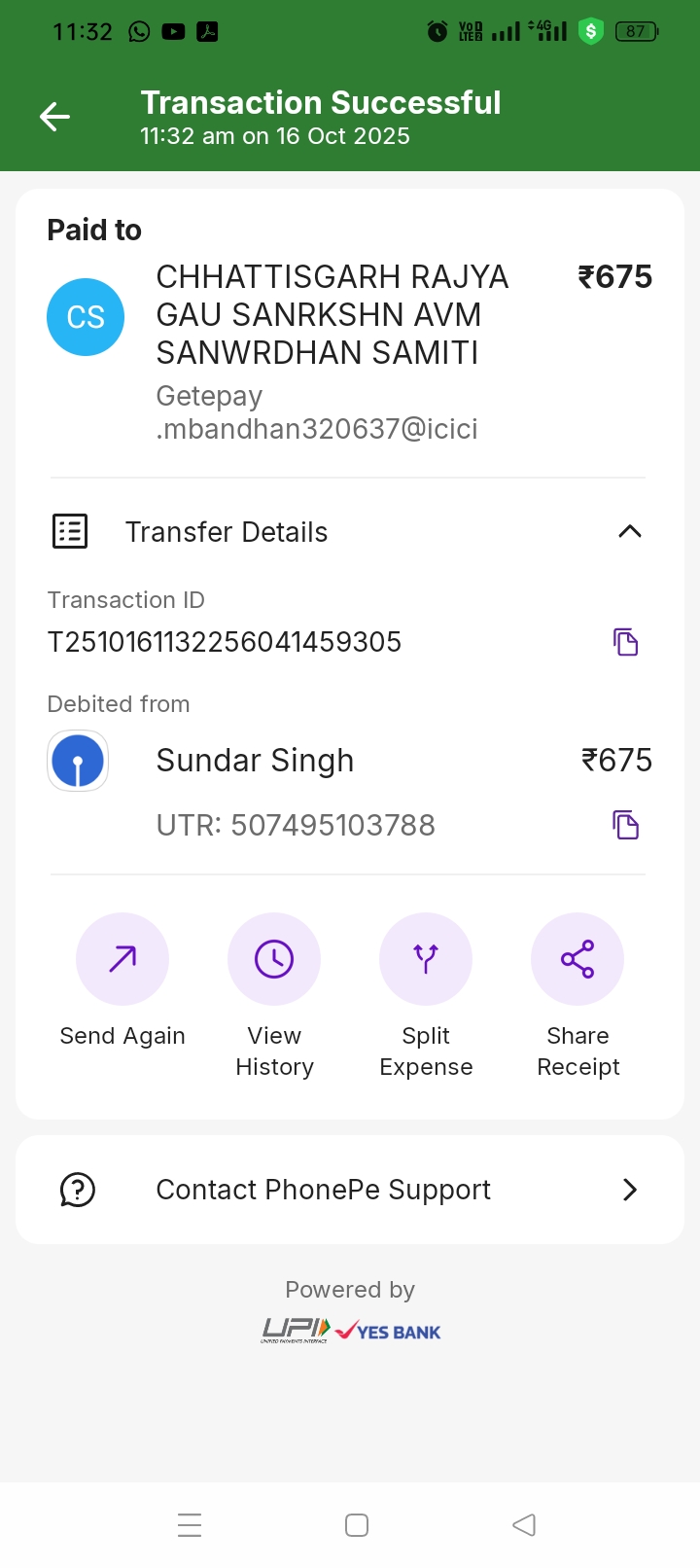Open View History

coord(274,960)
